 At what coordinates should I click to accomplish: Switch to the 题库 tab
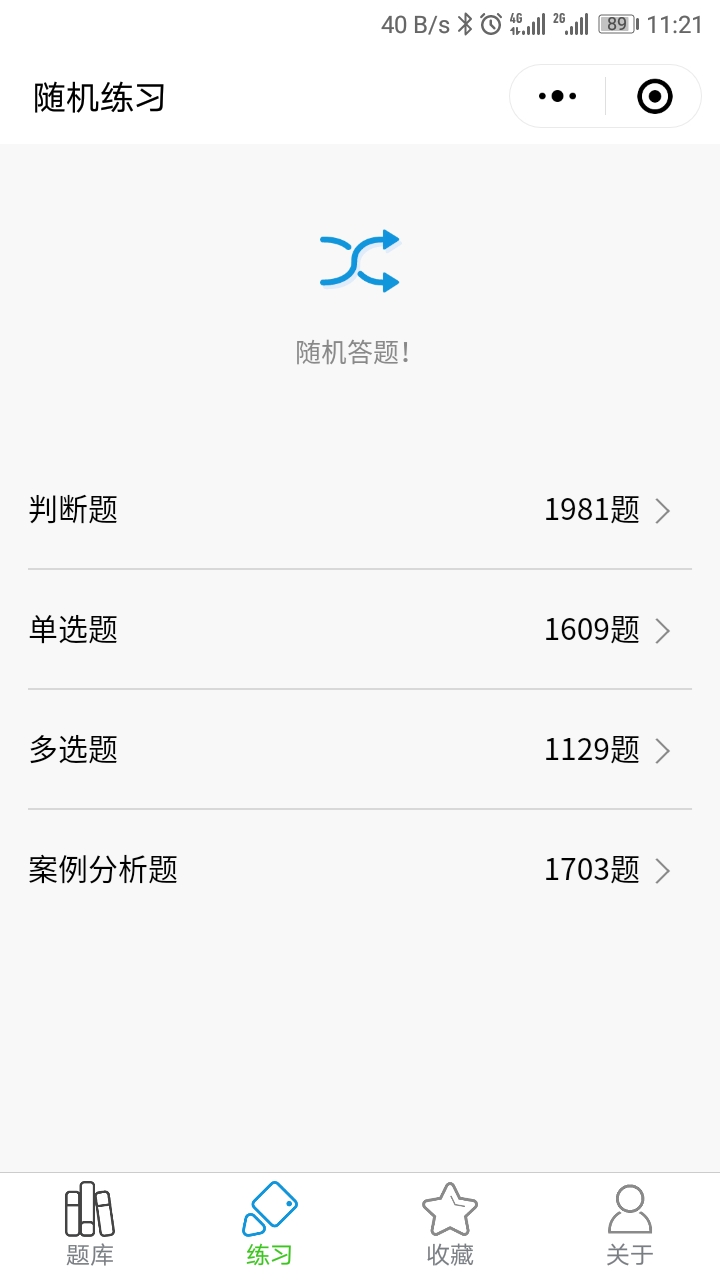click(x=90, y=1225)
